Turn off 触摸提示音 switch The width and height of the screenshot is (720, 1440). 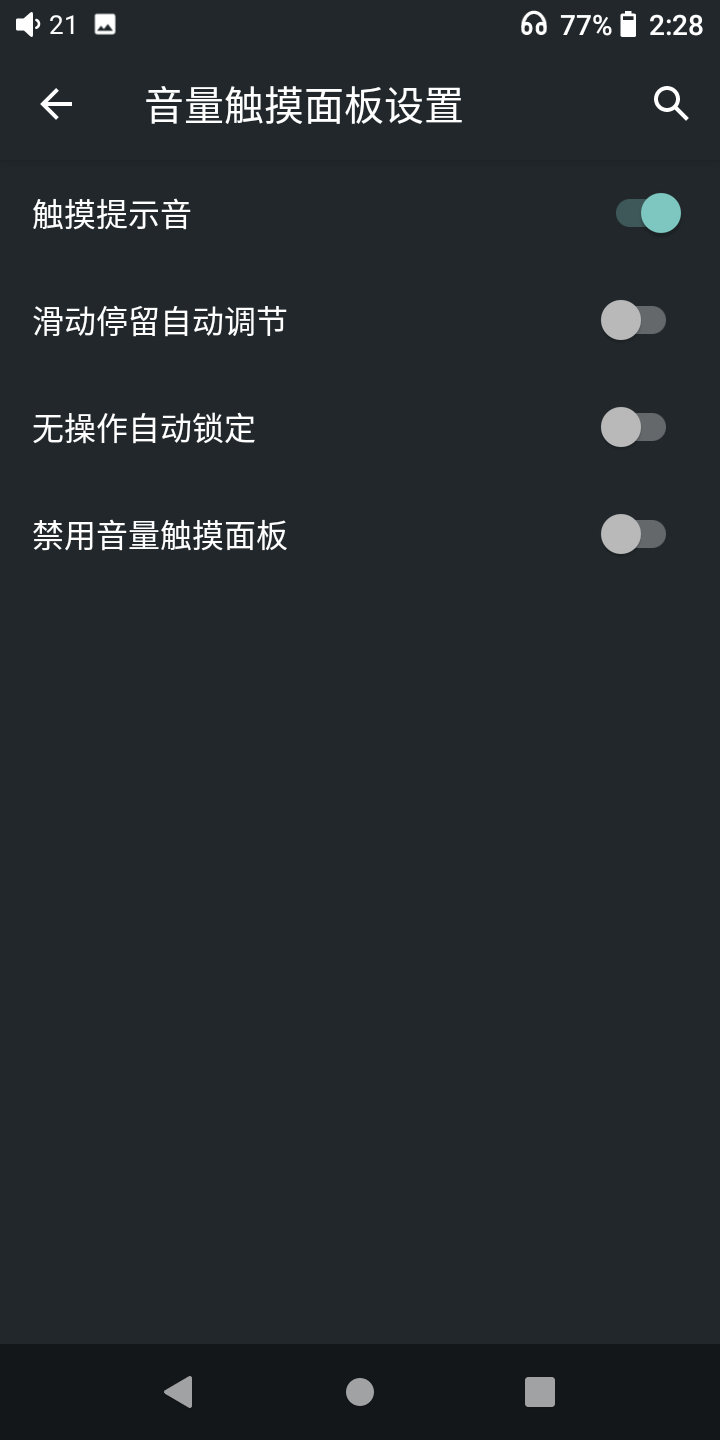pos(647,214)
